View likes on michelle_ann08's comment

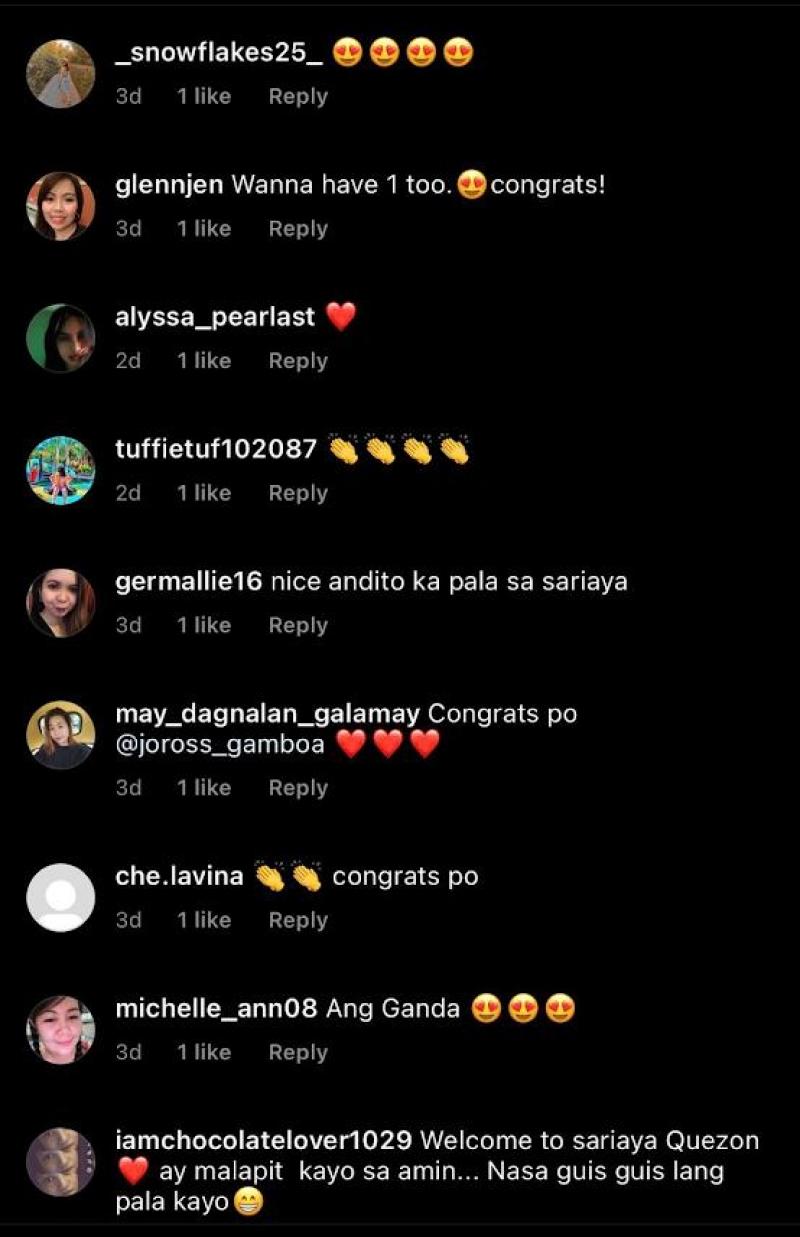point(204,1052)
